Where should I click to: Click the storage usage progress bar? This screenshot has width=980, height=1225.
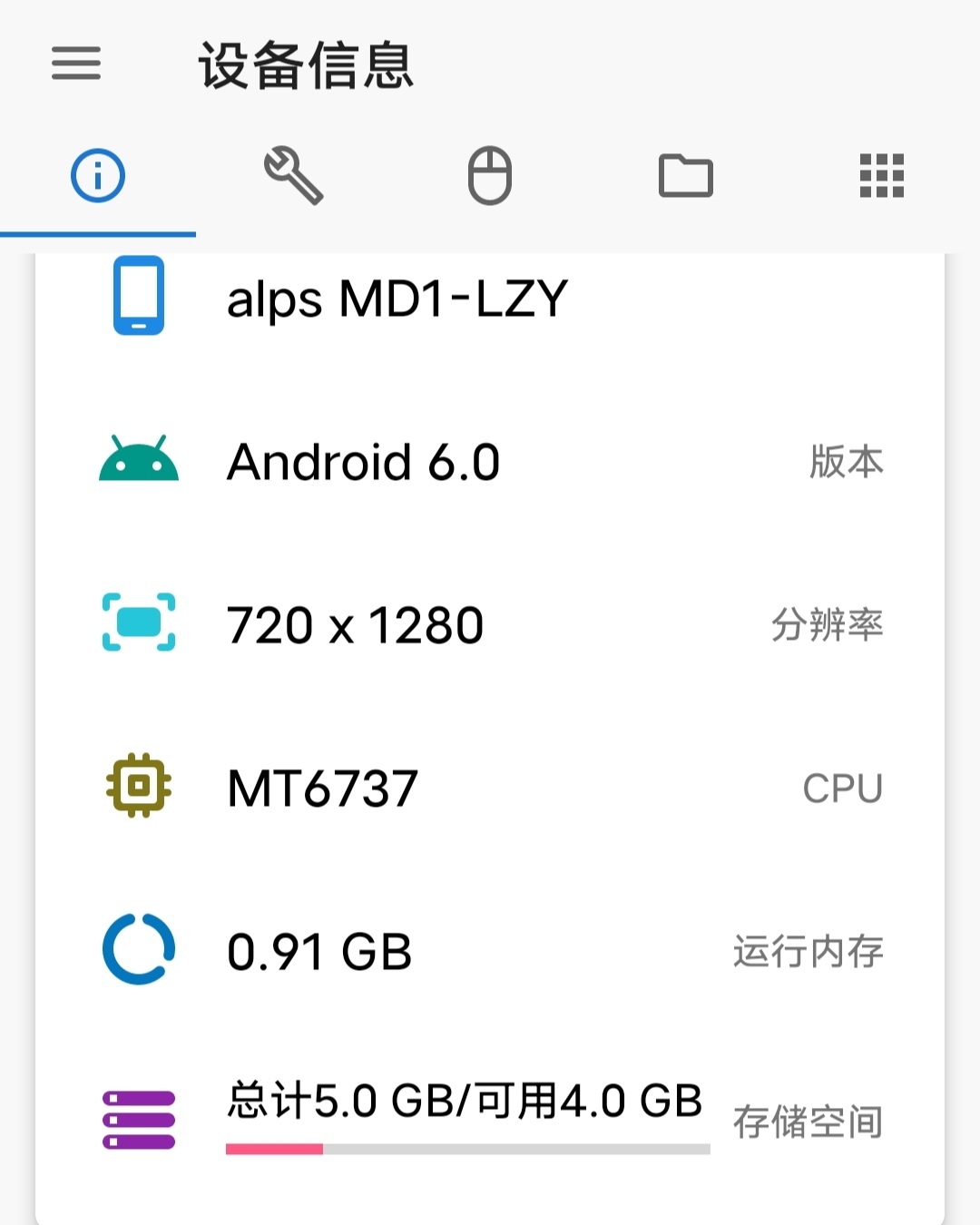point(468,1151)
